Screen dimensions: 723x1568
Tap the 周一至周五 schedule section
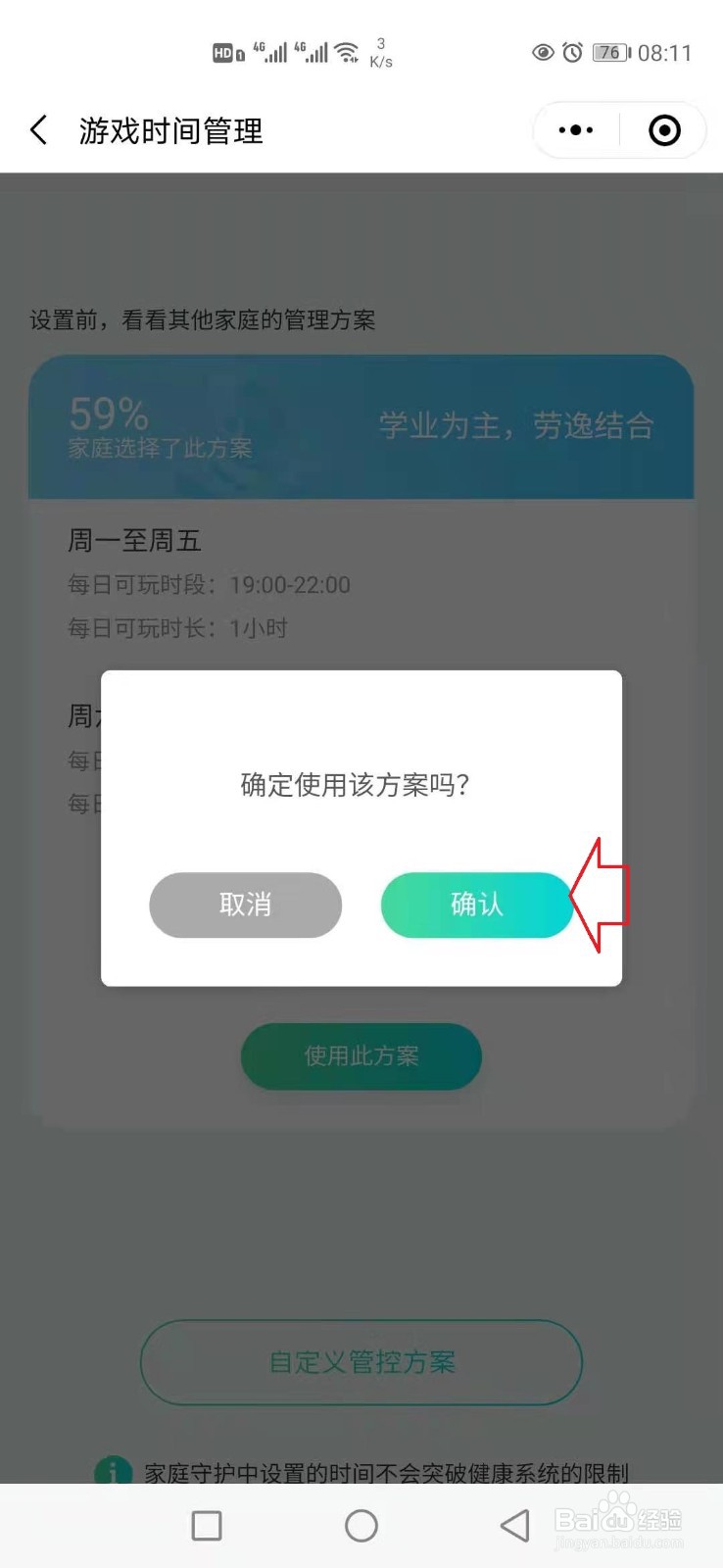(133, 540)
